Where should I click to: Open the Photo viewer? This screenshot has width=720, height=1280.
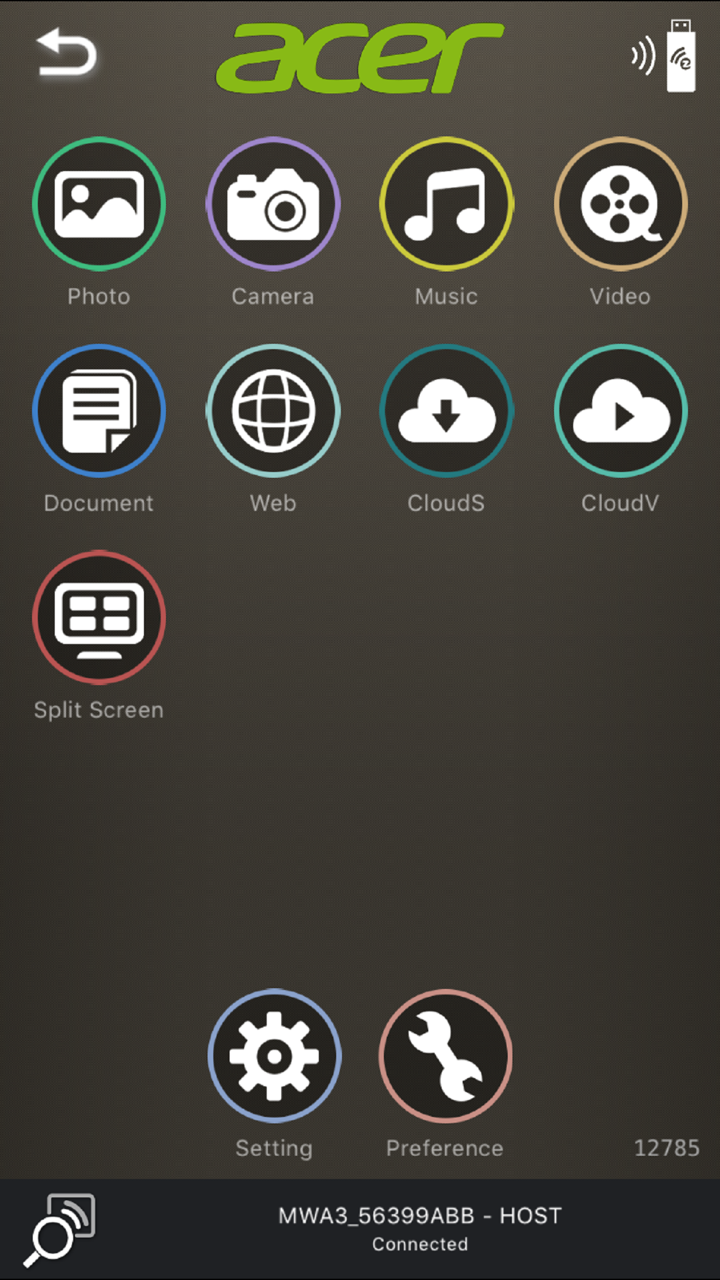pos(99,203)
